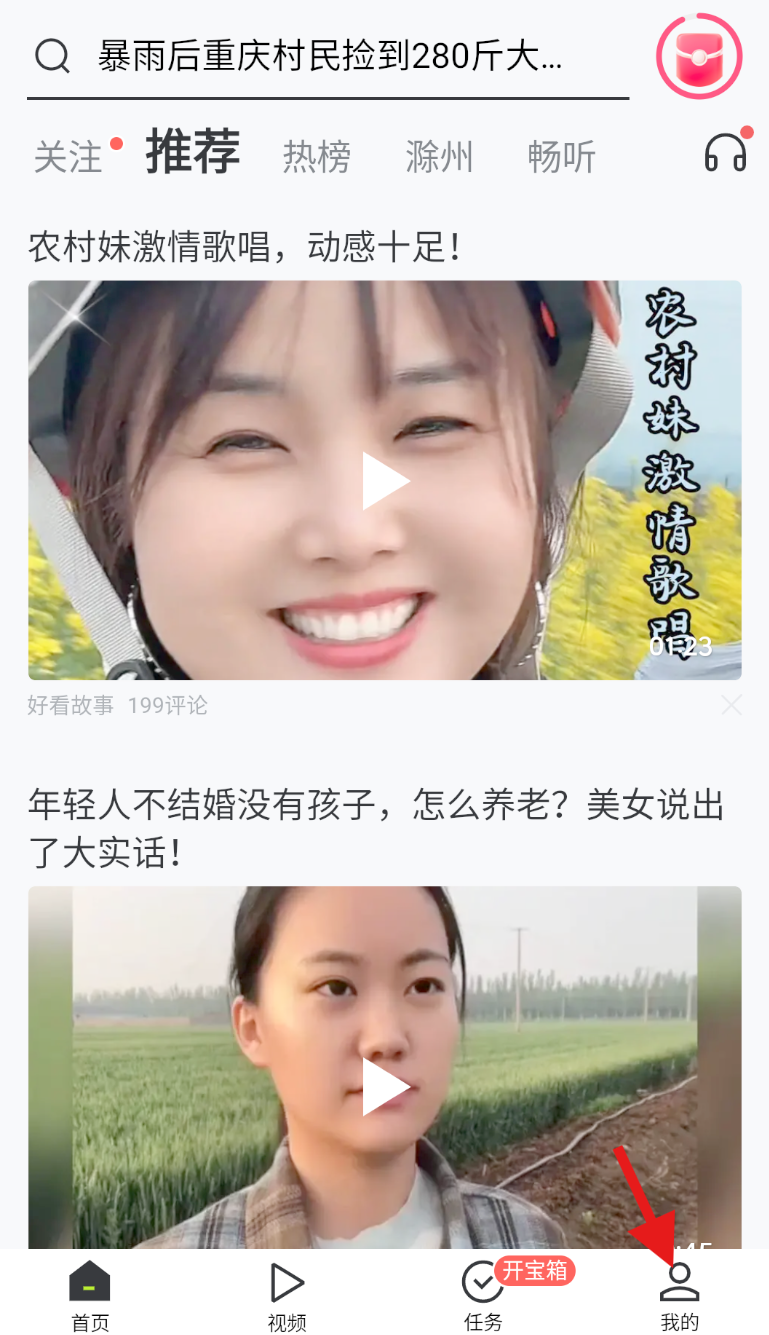Switch to the 推荐 tab
This screenshot has height=1335, width=769.
pyautogui.click(x=191, y=153)
